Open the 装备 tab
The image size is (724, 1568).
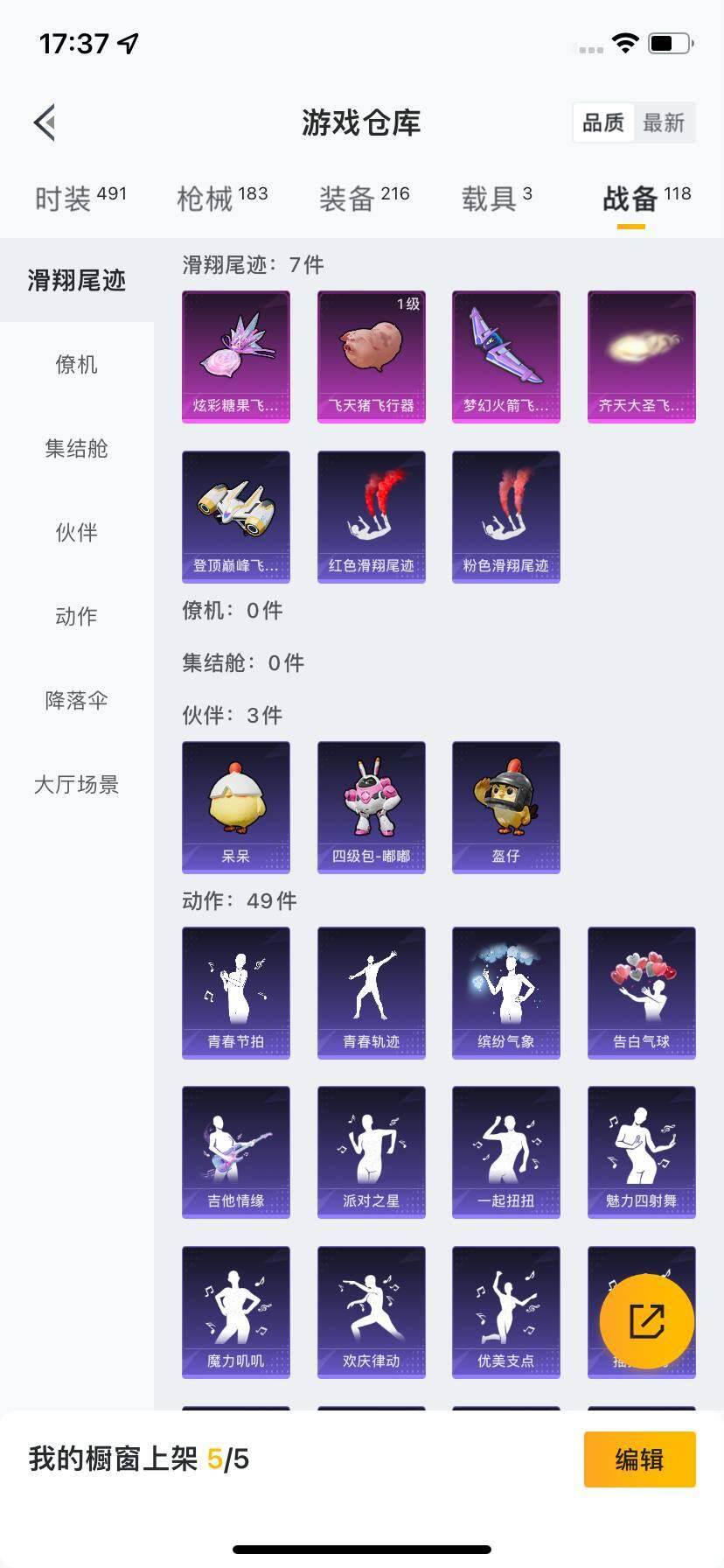[x=364, y=199]
